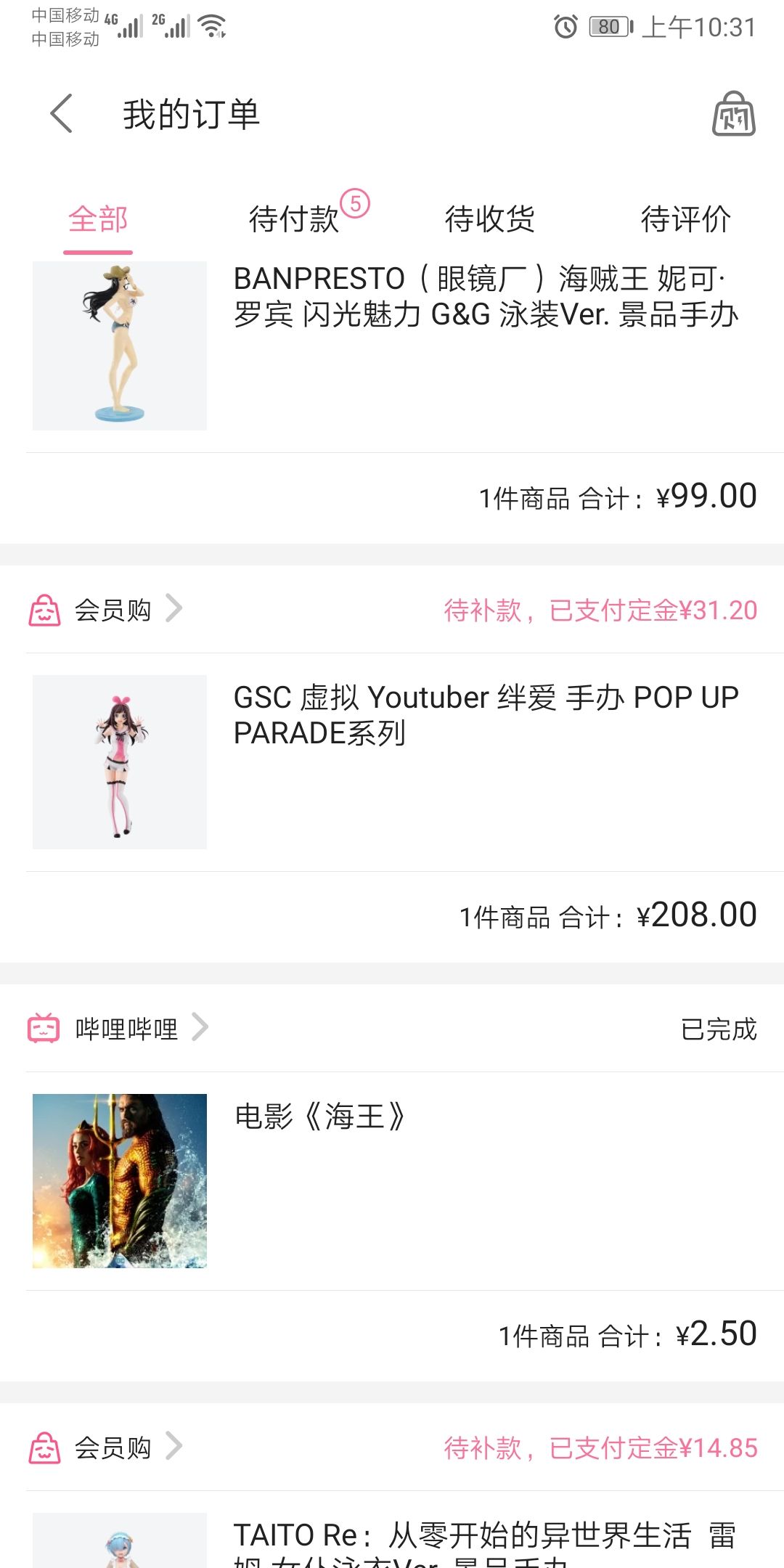The image size is (784, 1568).
Task: Switch to the 待收货 tab
Action: click(x=490, y=219)
